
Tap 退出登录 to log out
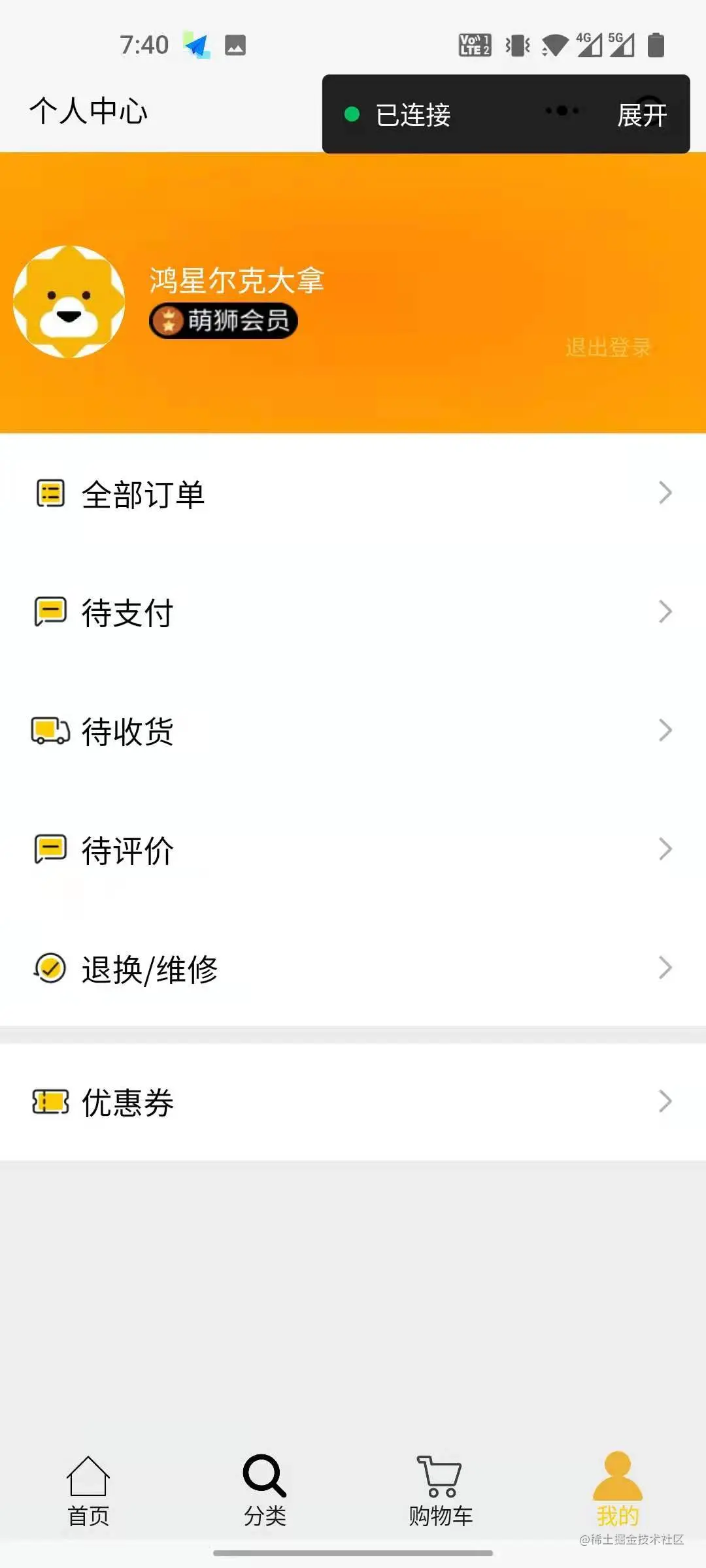(x=608, y=347)
